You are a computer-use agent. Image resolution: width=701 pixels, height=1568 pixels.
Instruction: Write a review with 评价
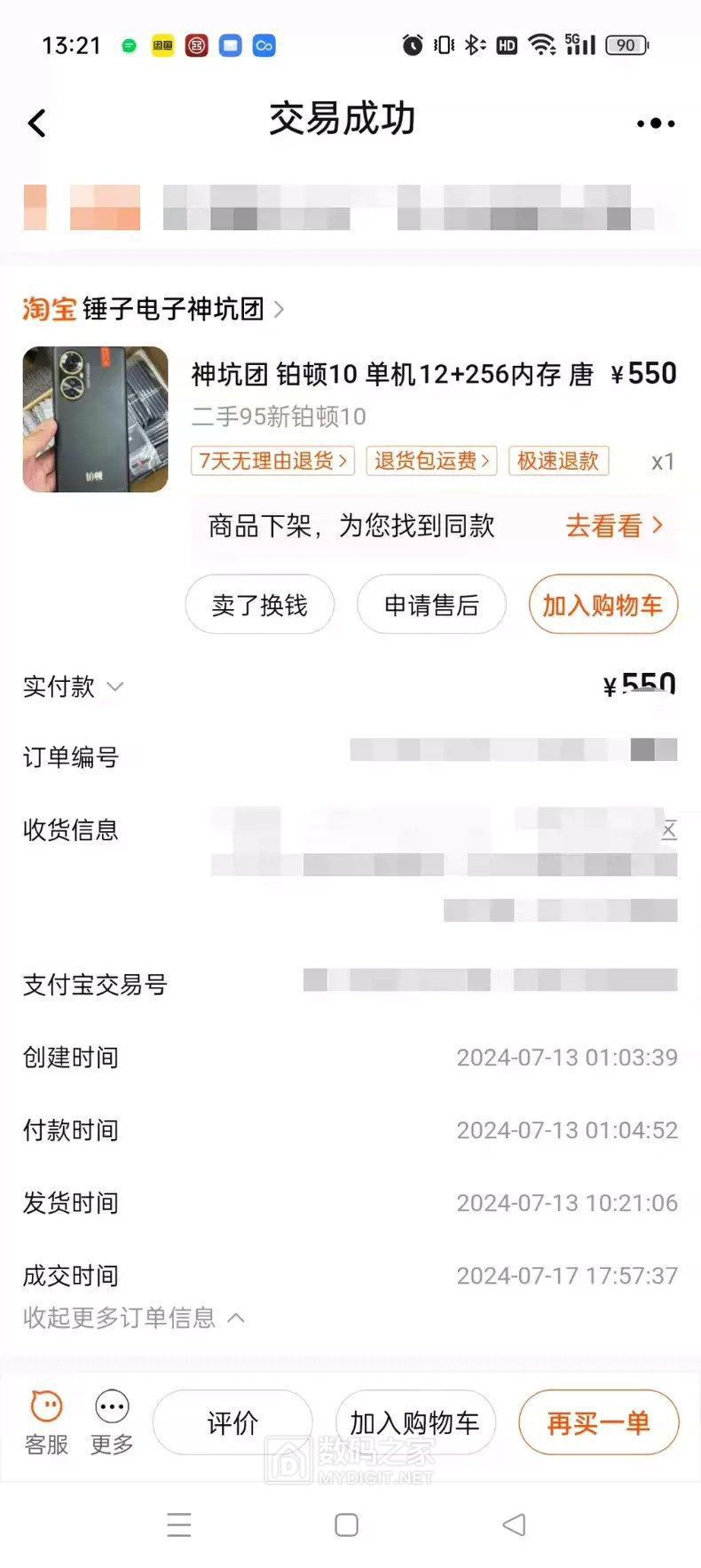point(232,1422)
